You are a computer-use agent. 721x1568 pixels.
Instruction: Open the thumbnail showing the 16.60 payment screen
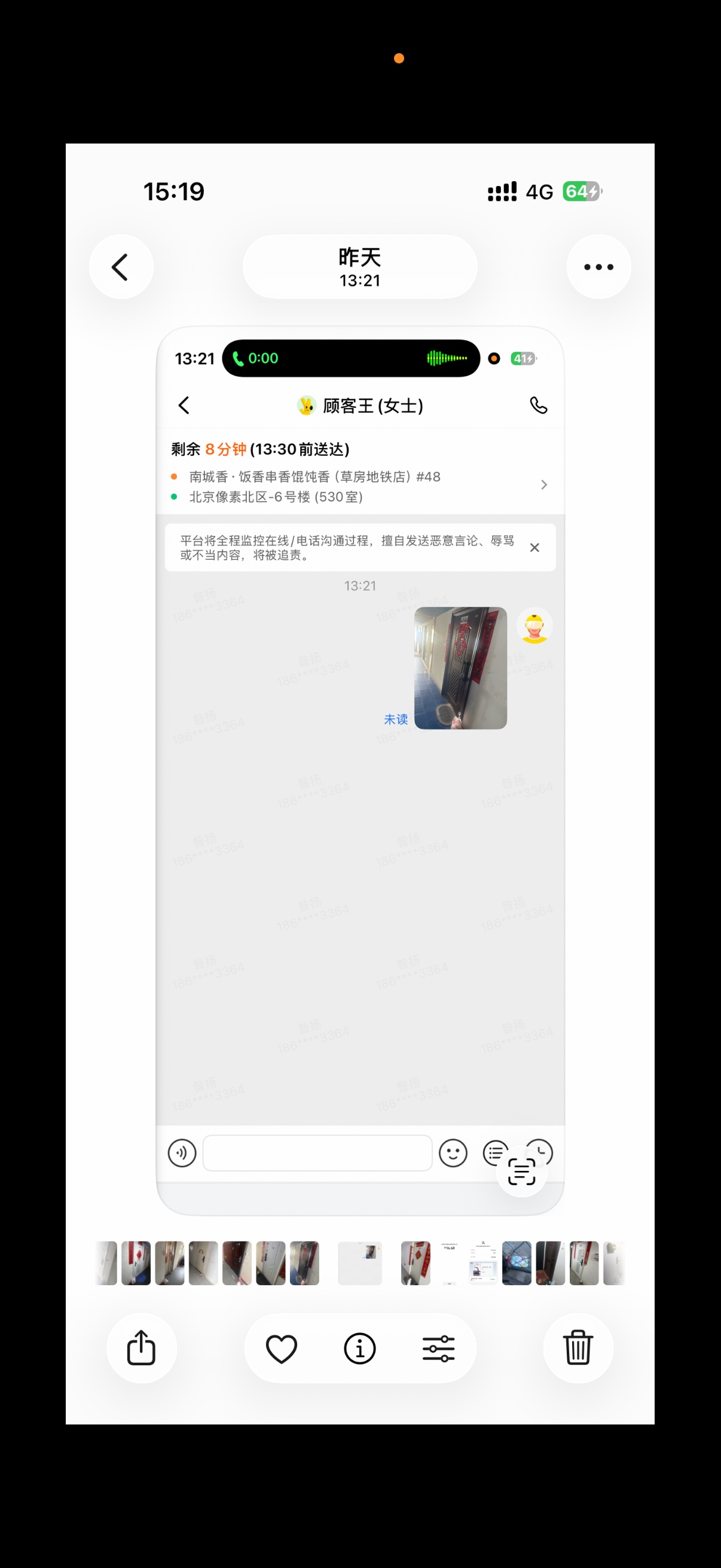tap(450, 1263)
